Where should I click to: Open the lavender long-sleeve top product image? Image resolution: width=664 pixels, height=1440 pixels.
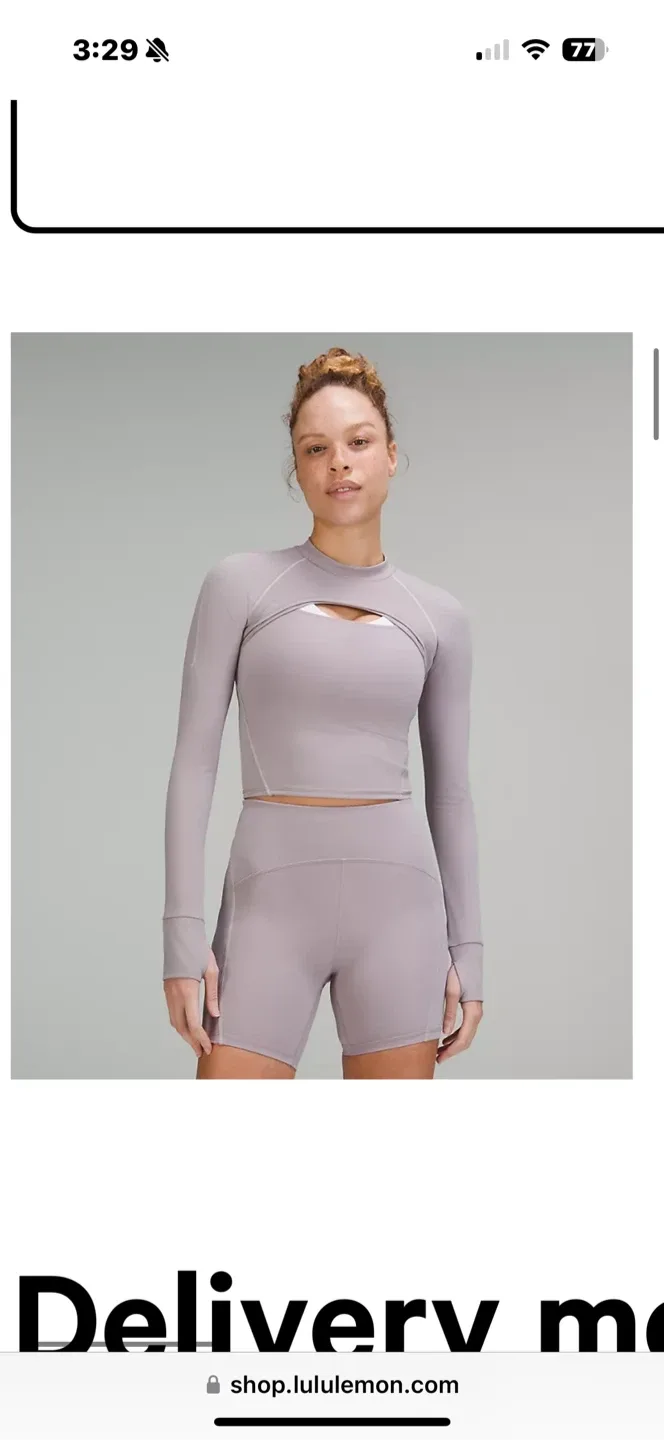point(321,705)
